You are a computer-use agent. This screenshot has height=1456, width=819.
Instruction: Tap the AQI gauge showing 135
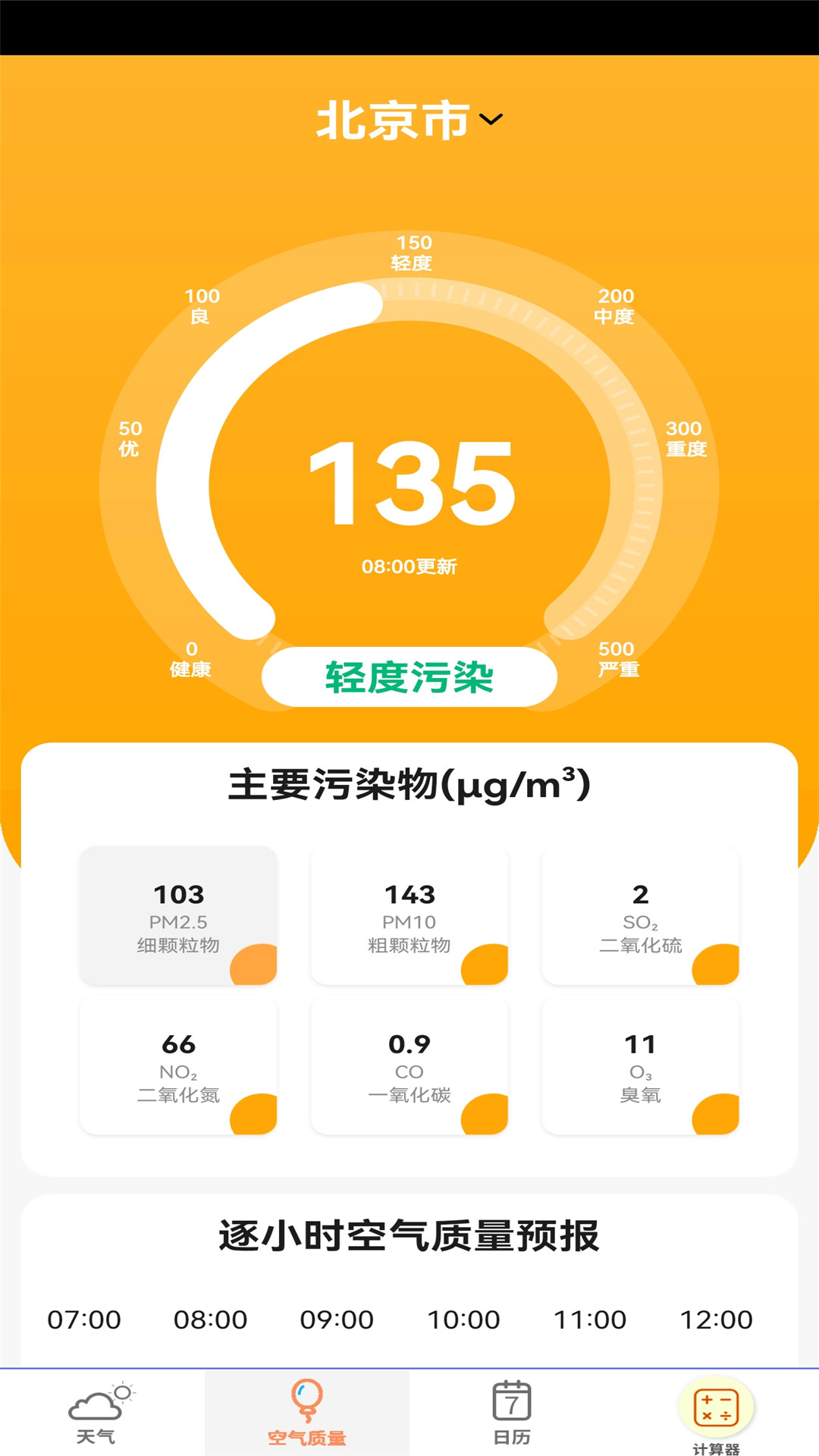point(409,485)
